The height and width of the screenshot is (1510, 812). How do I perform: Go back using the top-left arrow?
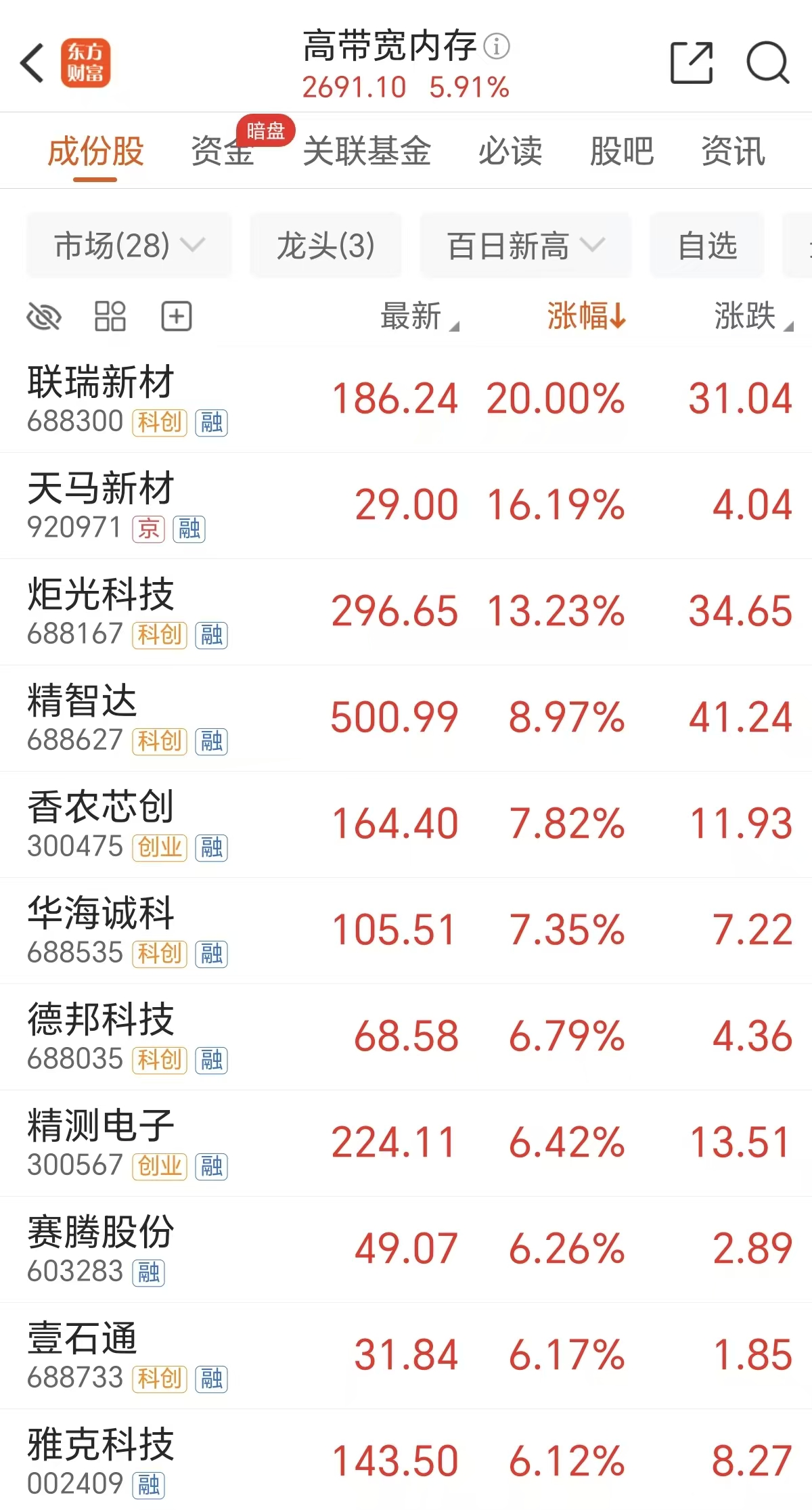pyautogui.click(x=32, y=63)
